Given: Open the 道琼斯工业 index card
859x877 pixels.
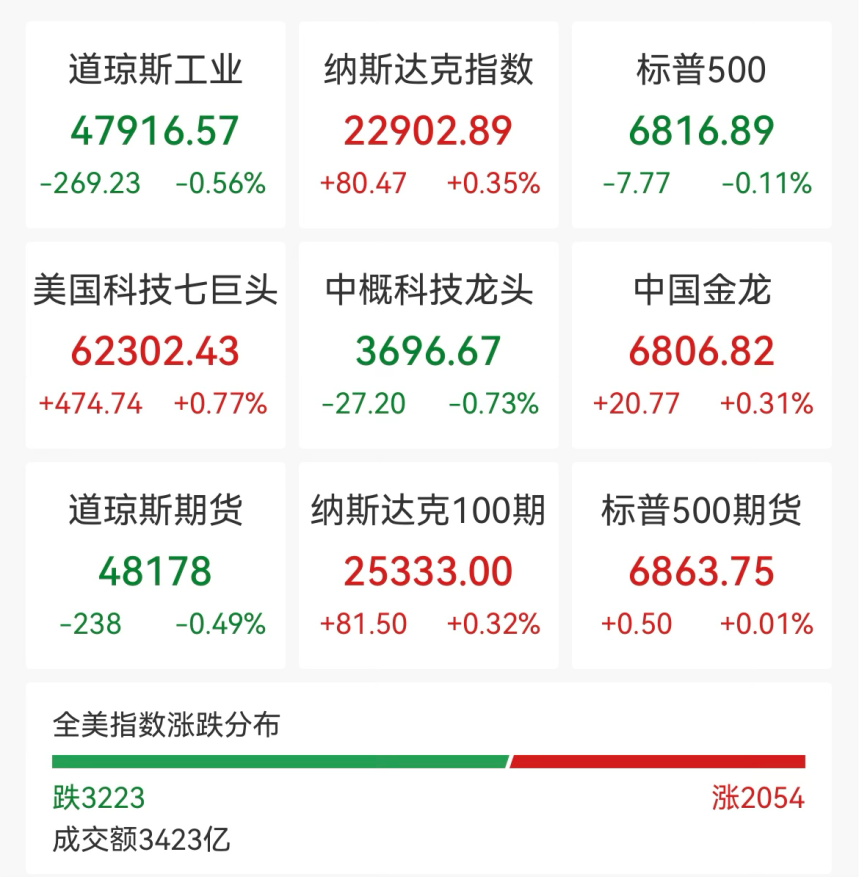Looking at the screenshot, I should click(155, 126).
